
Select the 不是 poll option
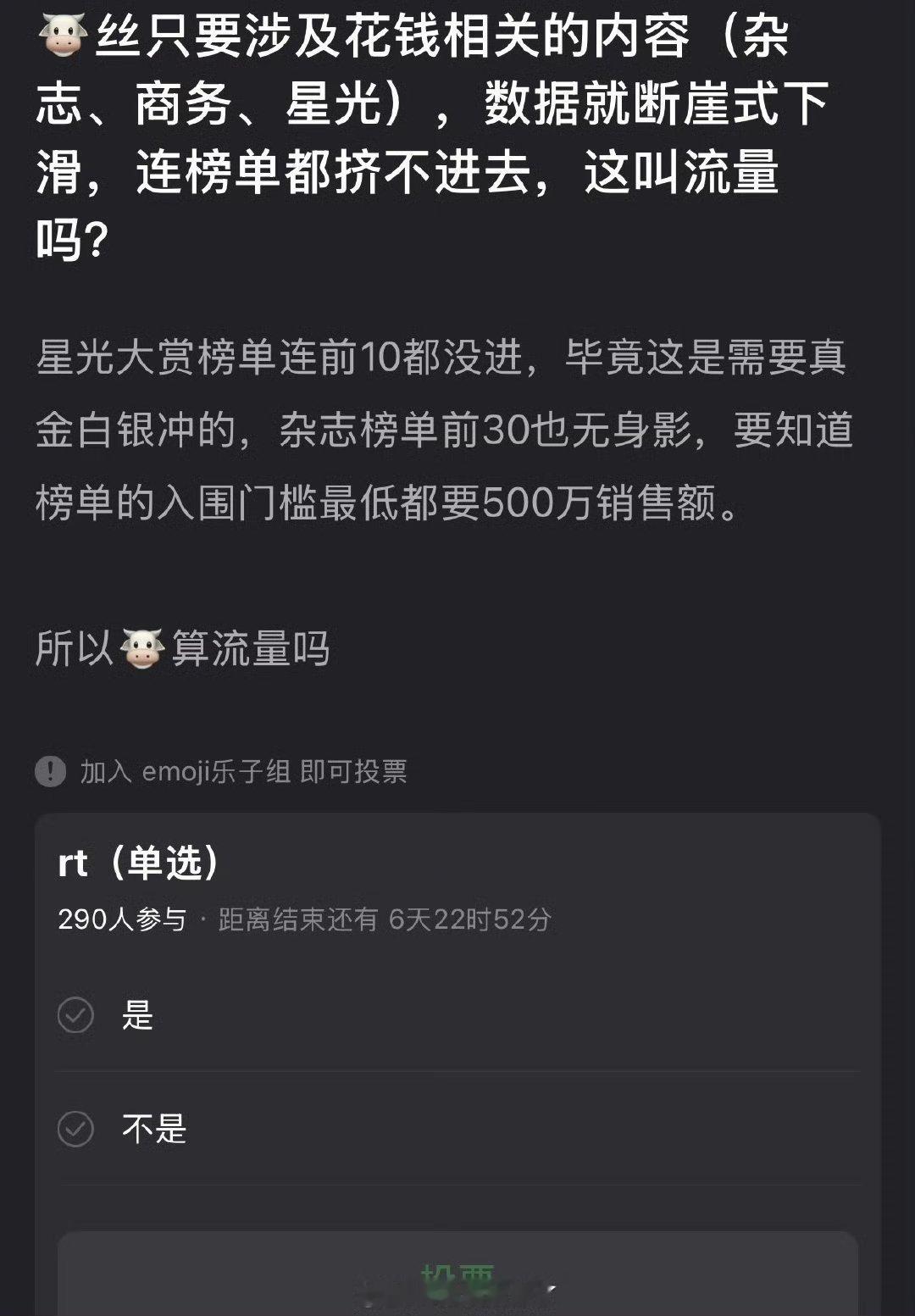tap(155, 1128)
